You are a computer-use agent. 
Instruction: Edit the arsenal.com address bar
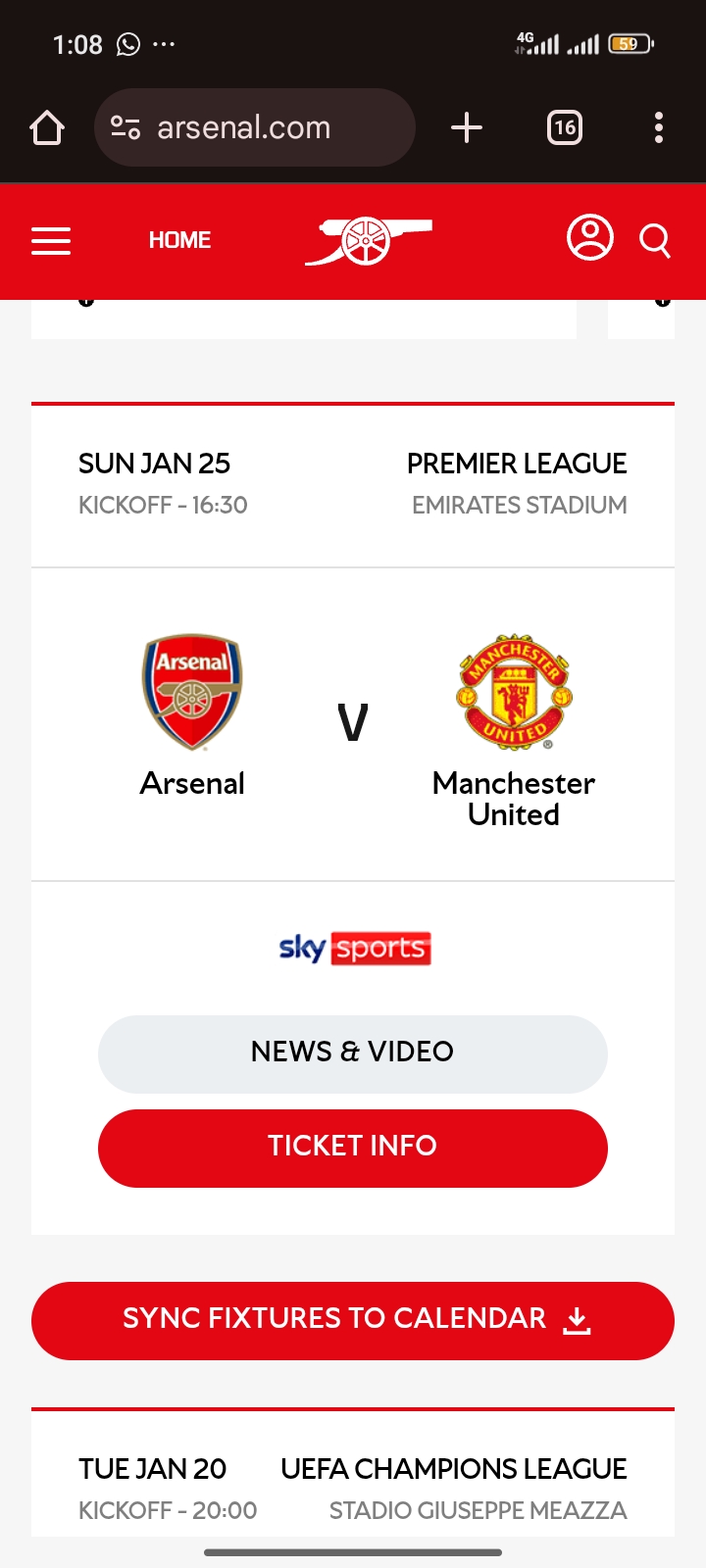click(x=255, y=127)
